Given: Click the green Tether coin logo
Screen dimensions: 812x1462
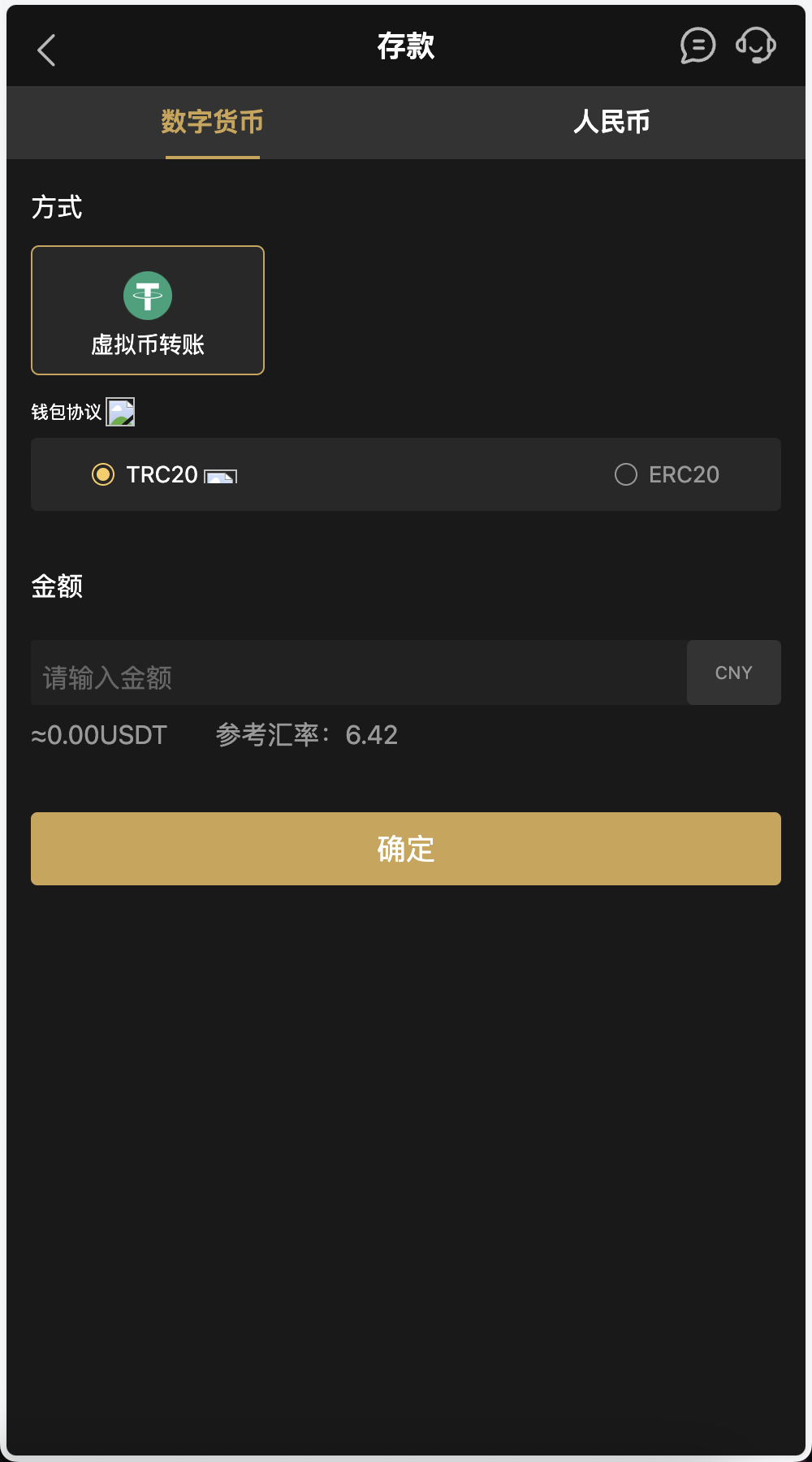Looking at the screenshot, I should coord(147,296).
